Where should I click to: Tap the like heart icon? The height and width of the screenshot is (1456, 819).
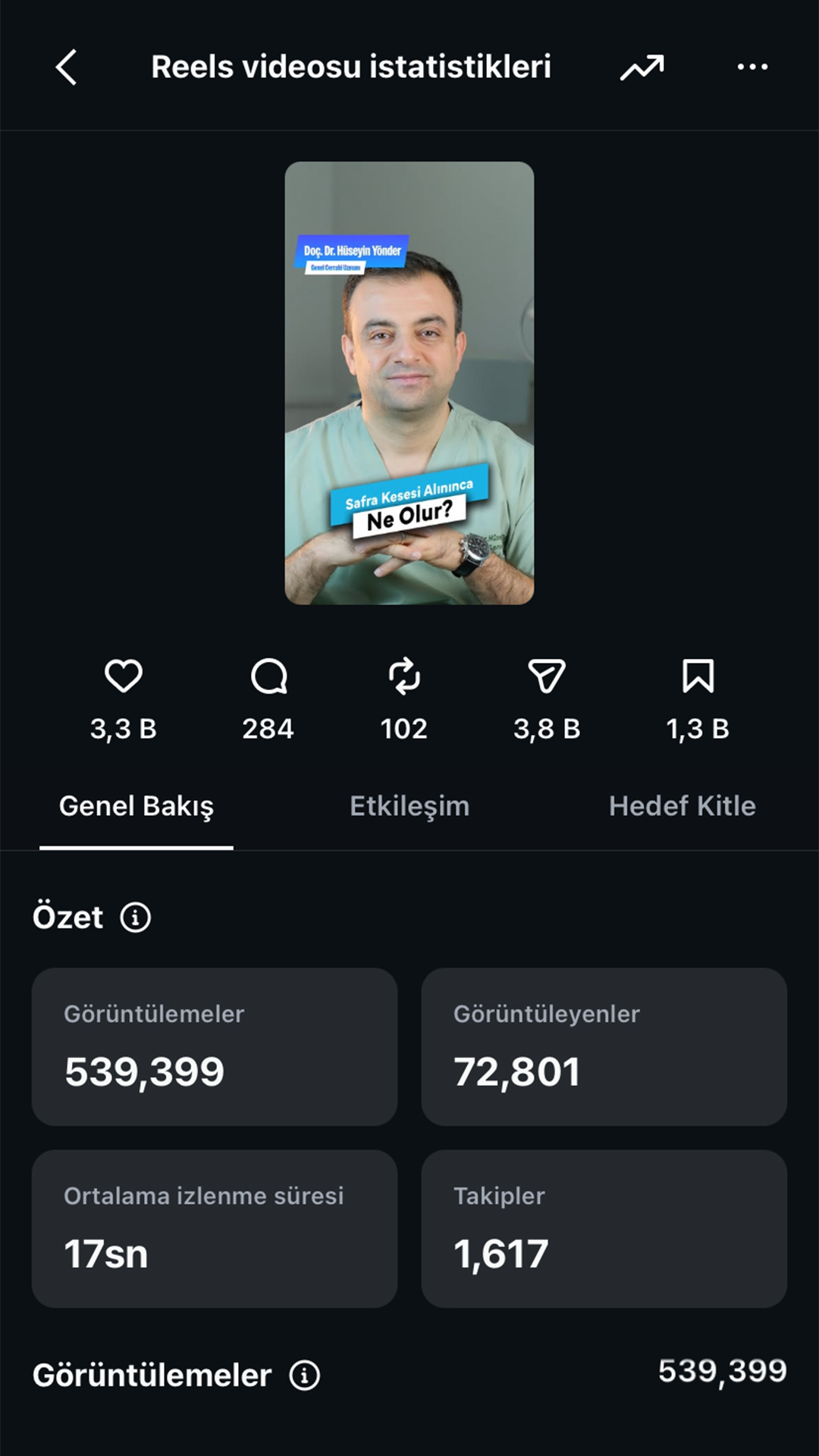coord(124,677)
